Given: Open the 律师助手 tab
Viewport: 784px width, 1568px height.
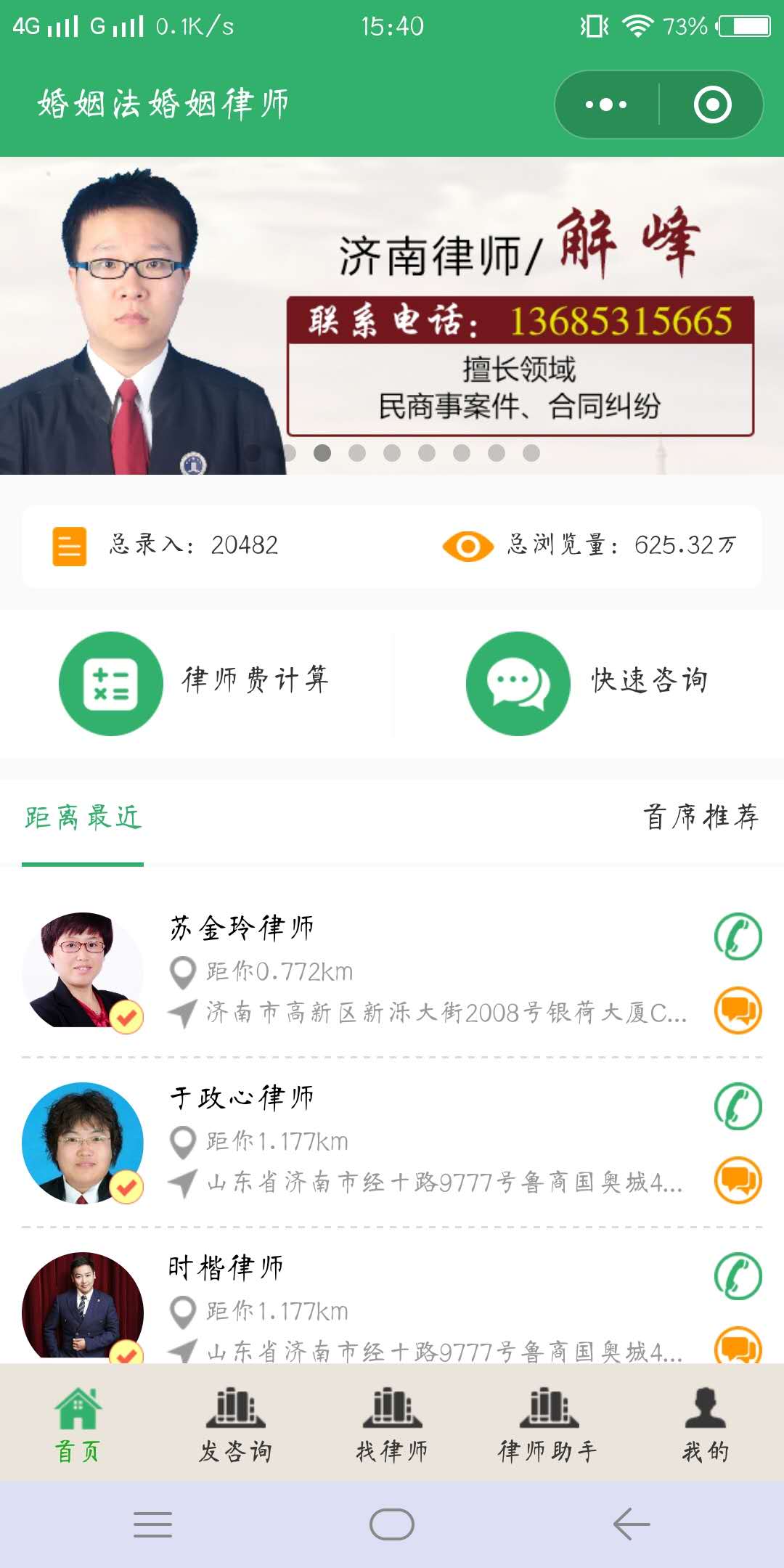Looking at the screenshot, I should pos(549,1424).
